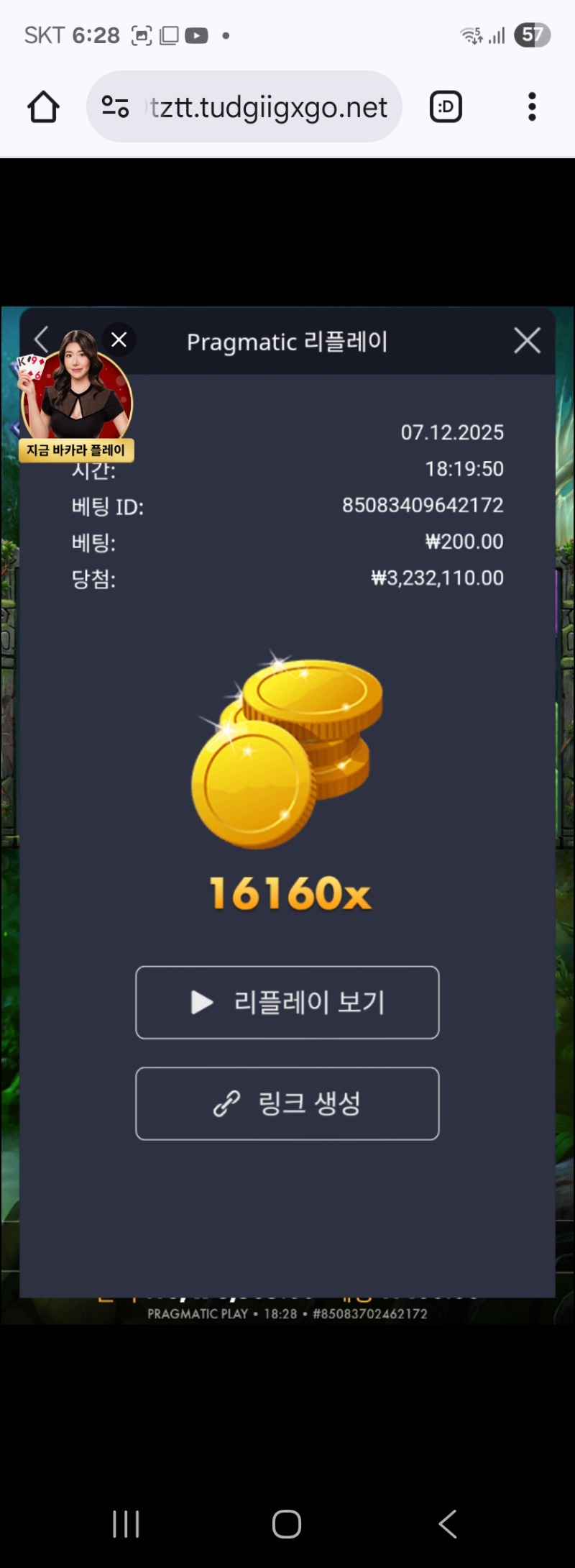Open Chrome's three-dot menu

coord(532,106)
